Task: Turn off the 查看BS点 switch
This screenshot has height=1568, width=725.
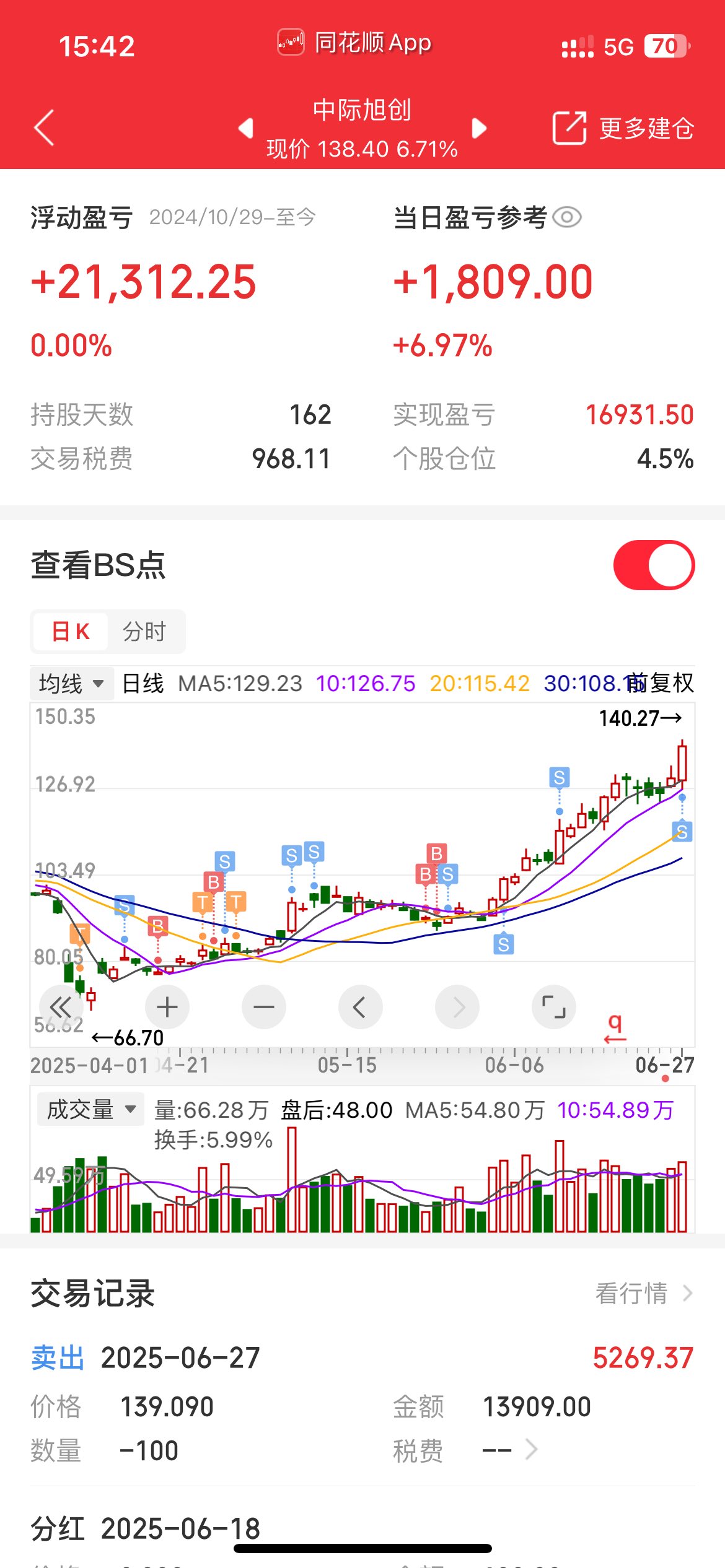Action: (x=654, y=565)
